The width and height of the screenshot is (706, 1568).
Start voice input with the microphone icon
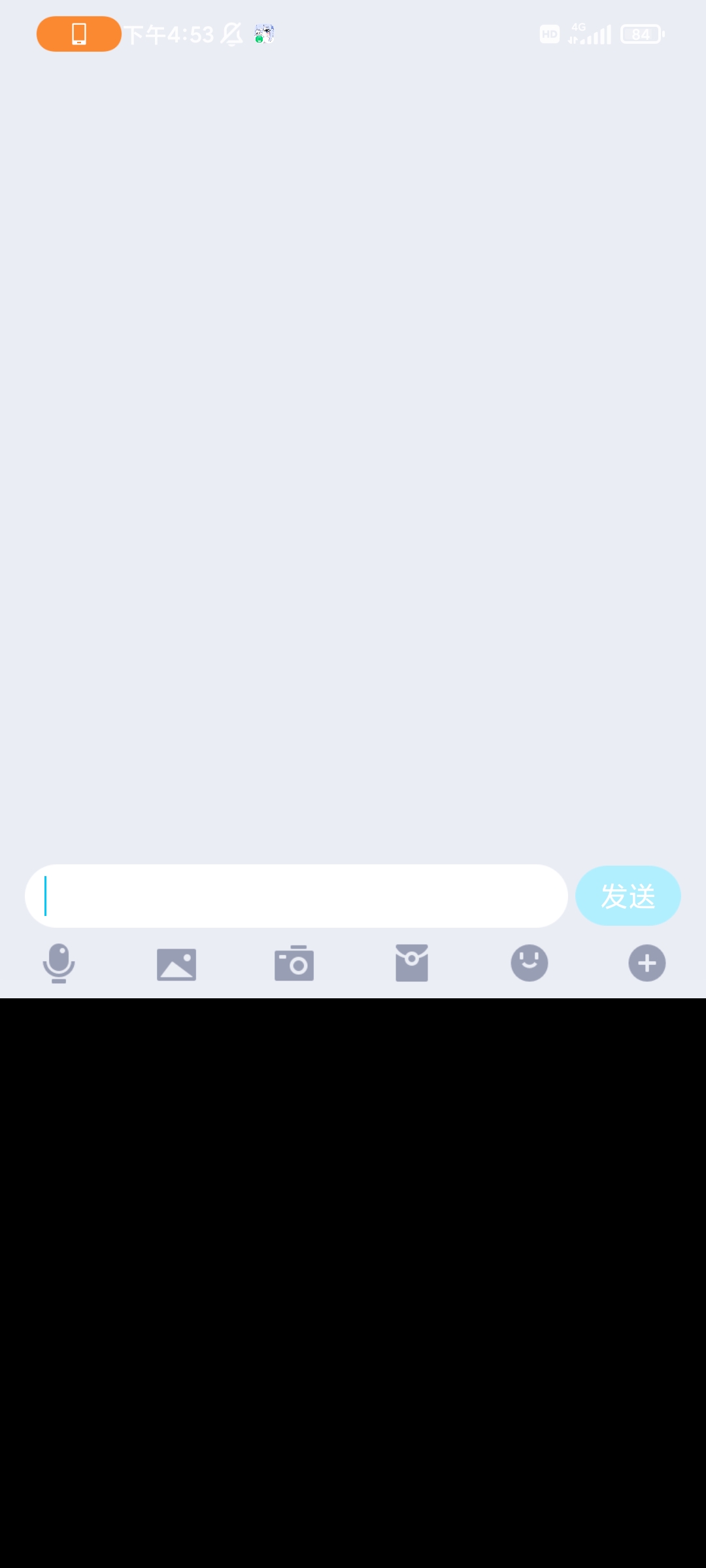59,963
